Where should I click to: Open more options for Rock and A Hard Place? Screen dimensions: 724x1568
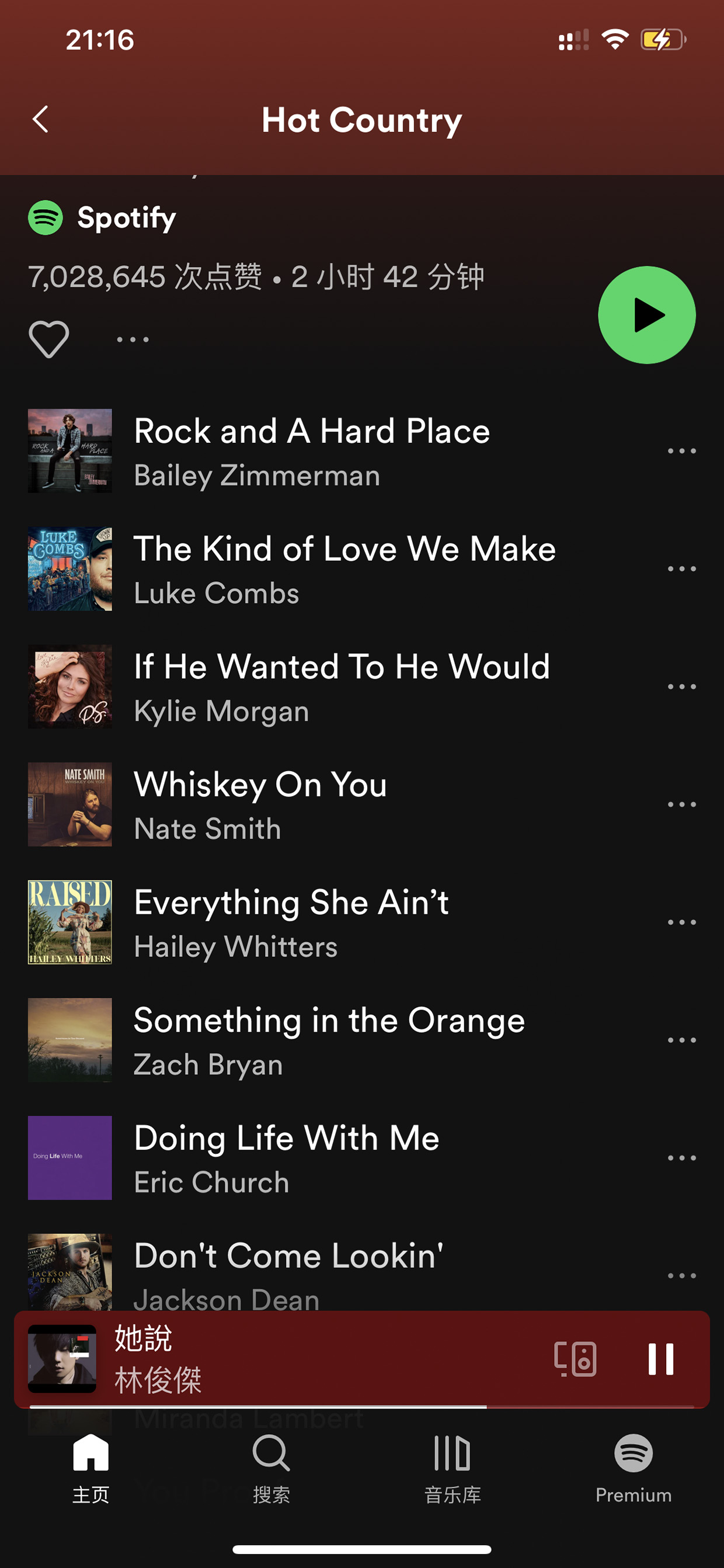click(x=681, y=451)
